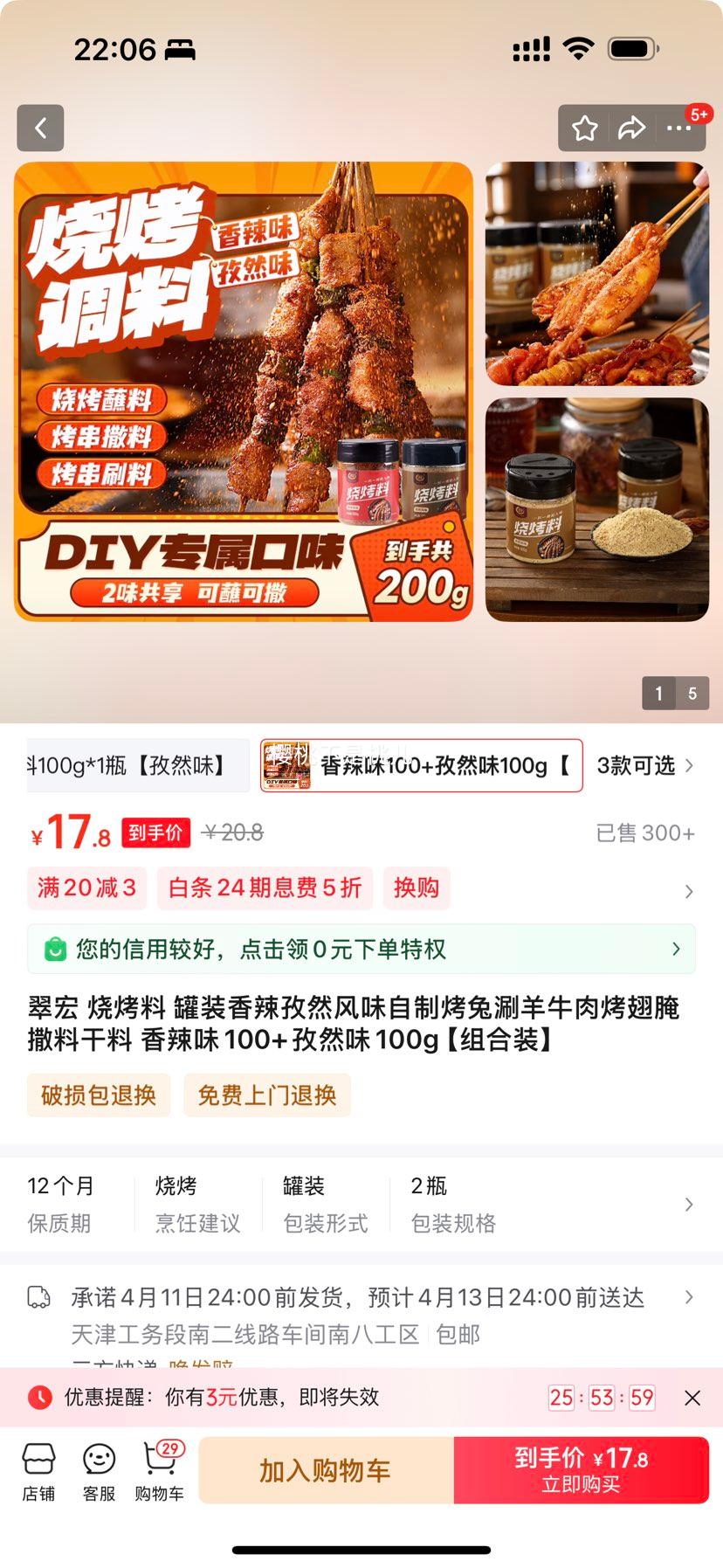Contact 客服 customer service
Viewport: 723px width, 1568px height.
pyautogui.click(x=99, y=1473)
